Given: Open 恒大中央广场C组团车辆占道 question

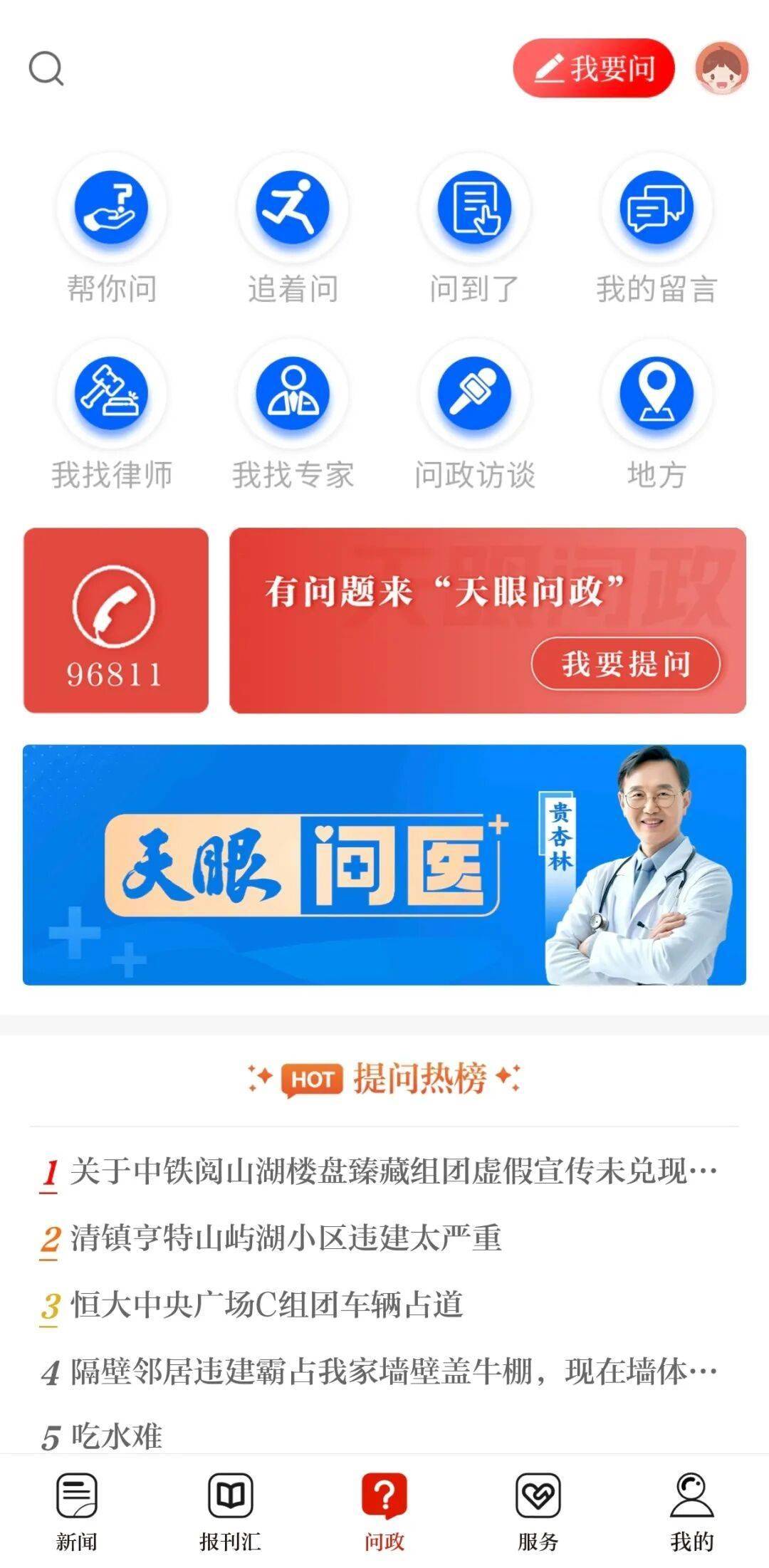Looking at the screenshot, I should pyautogui.click(x=267, y=1305).
